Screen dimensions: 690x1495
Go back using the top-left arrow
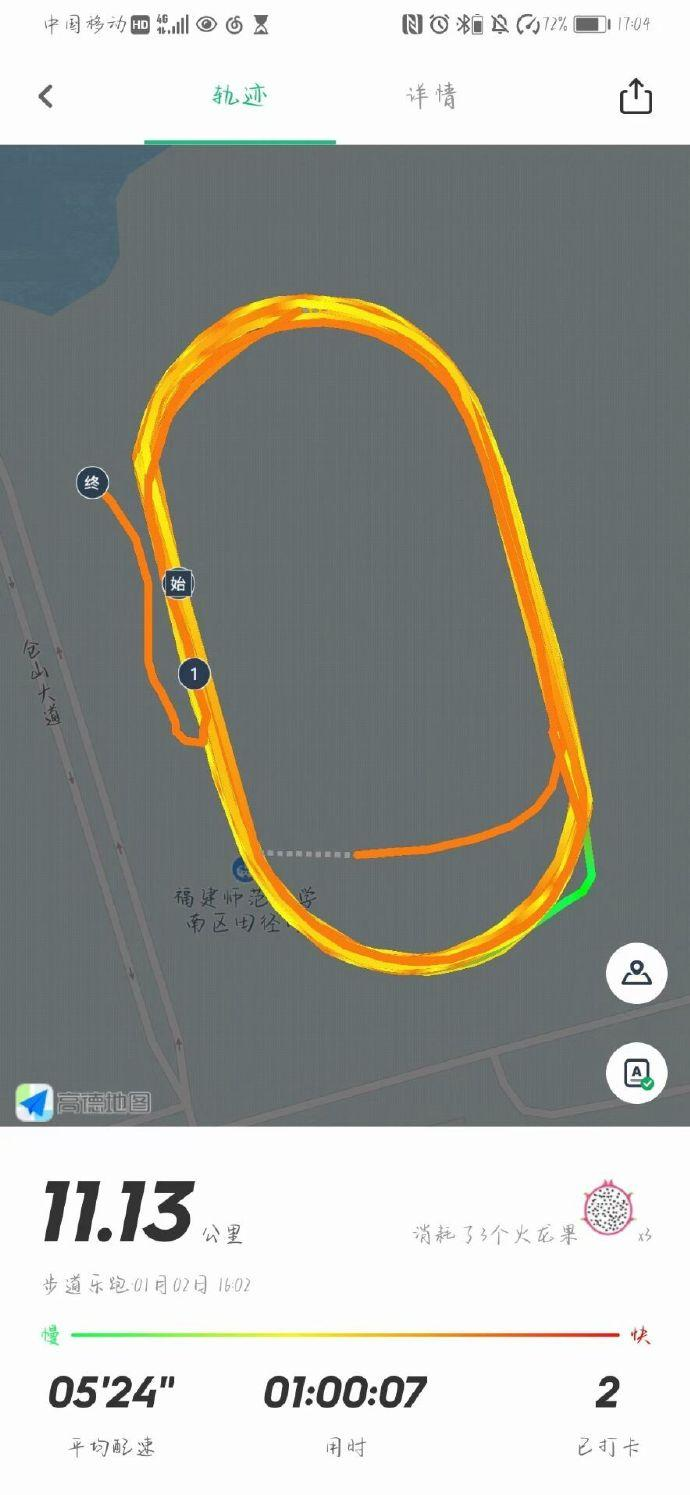tap(45, 96)
